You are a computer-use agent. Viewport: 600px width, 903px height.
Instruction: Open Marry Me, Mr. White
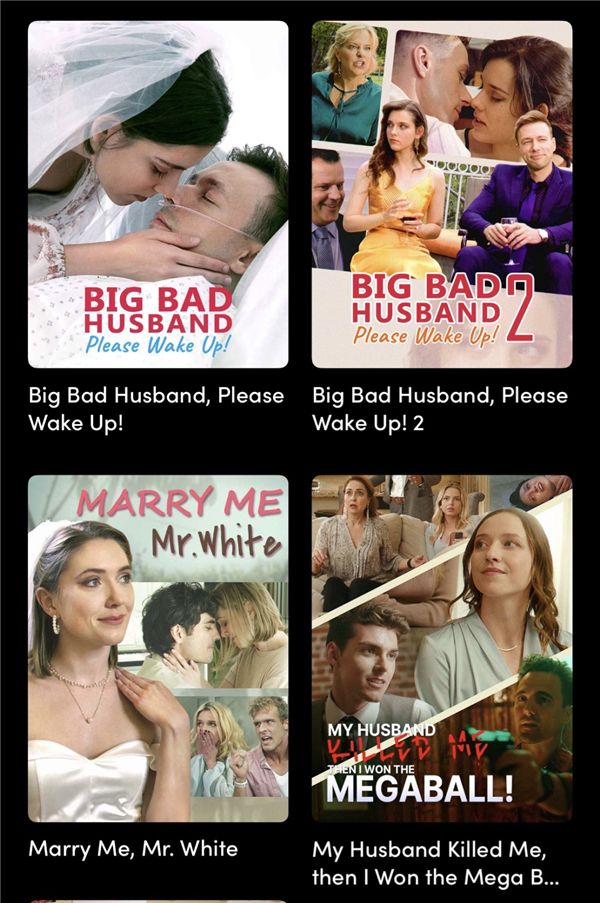pyautogui.click(x=158, y=648)
